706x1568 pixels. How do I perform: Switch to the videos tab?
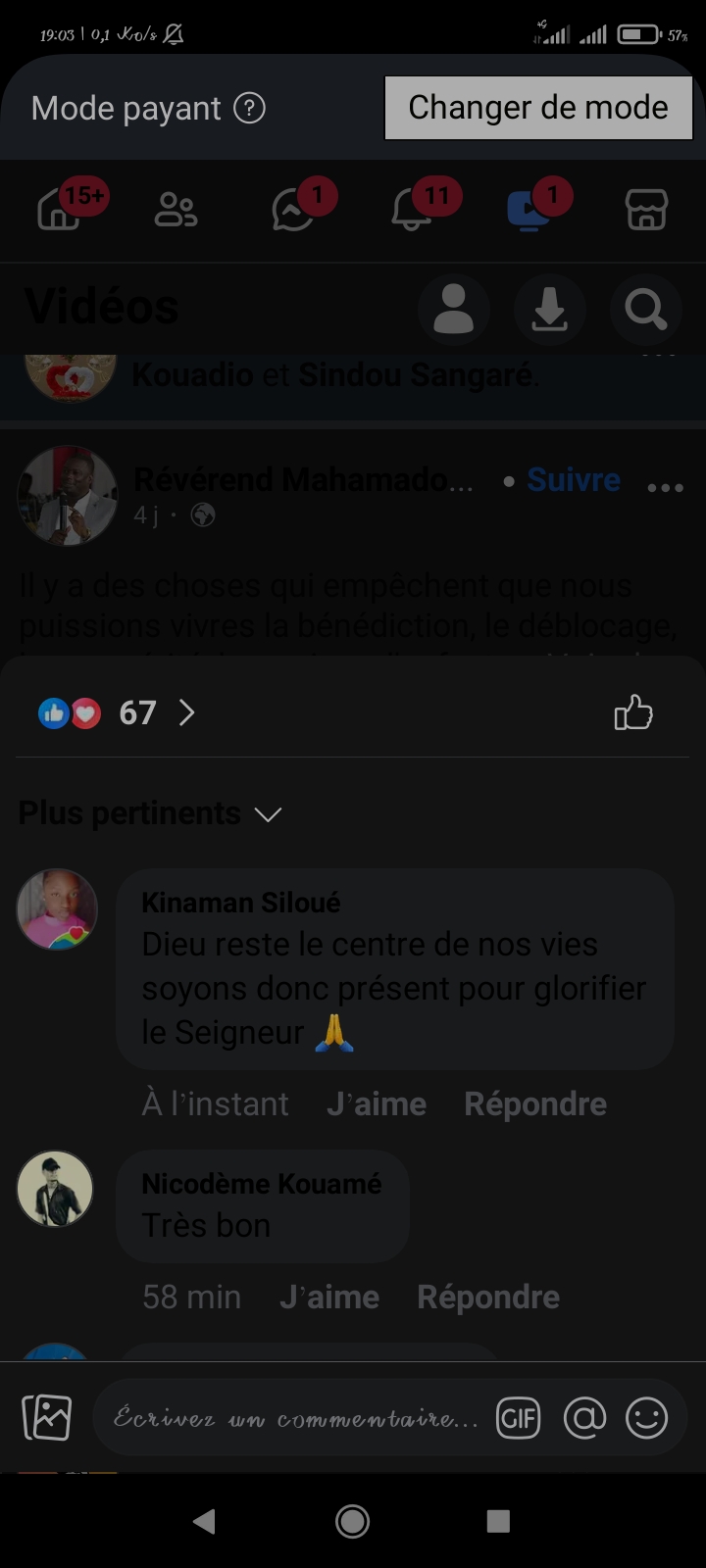pyautogui.click(x=529, y=209)
